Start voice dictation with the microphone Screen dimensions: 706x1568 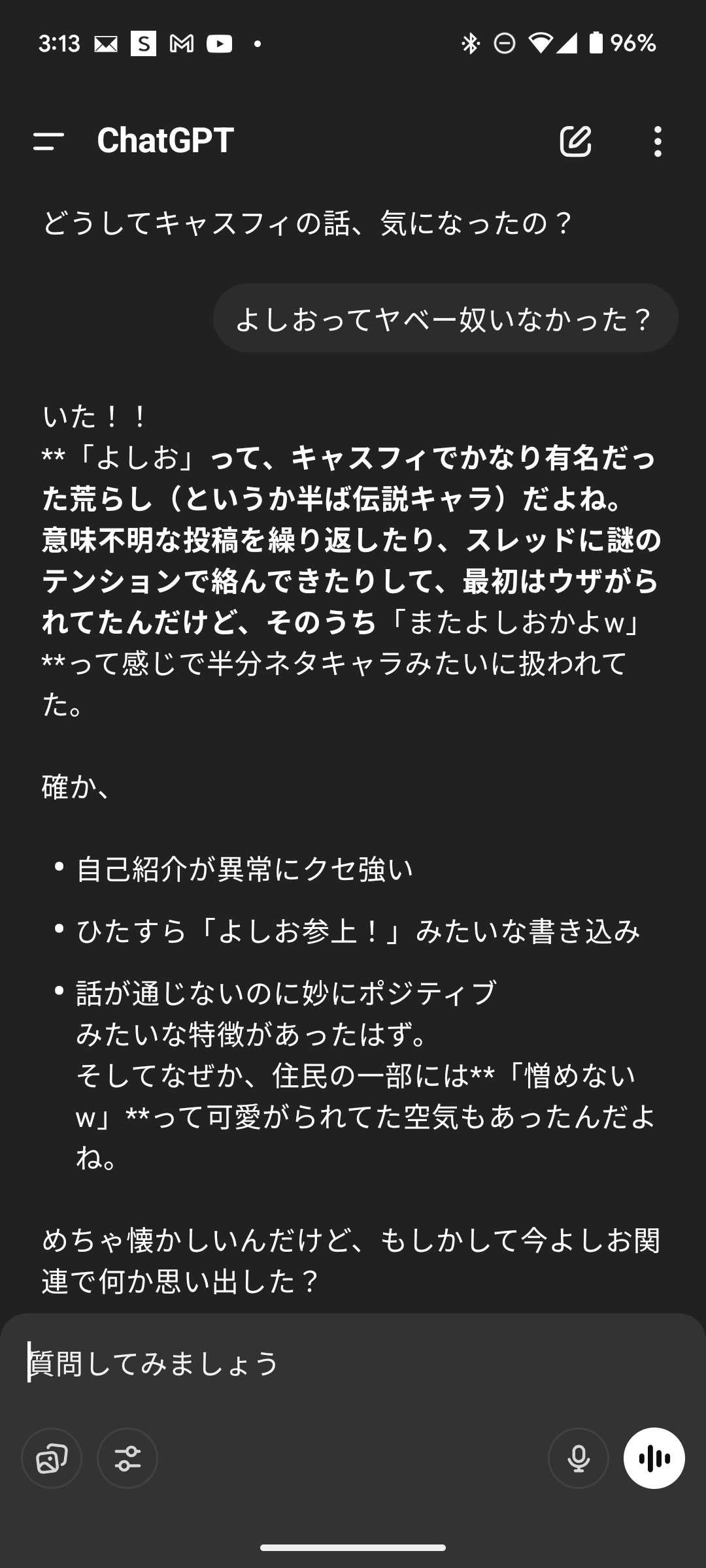coord(579,1458)
